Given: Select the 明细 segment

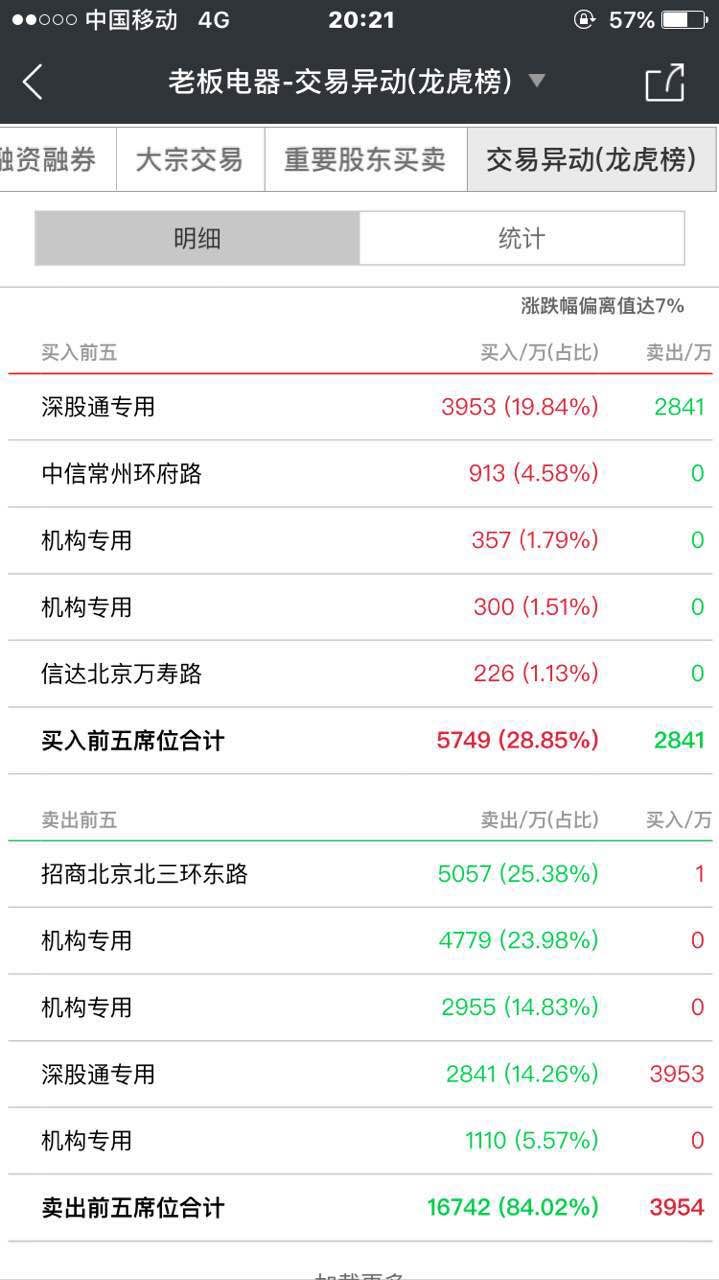Looking at the screenshot, I should point(197,238).
